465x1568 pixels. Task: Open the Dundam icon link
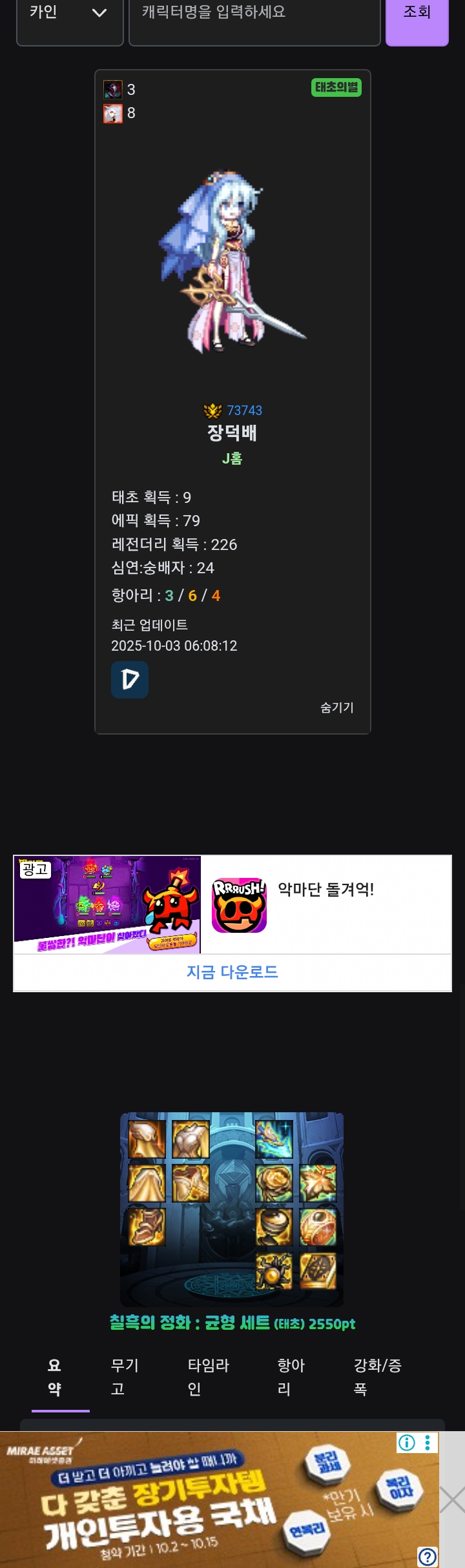130,680
